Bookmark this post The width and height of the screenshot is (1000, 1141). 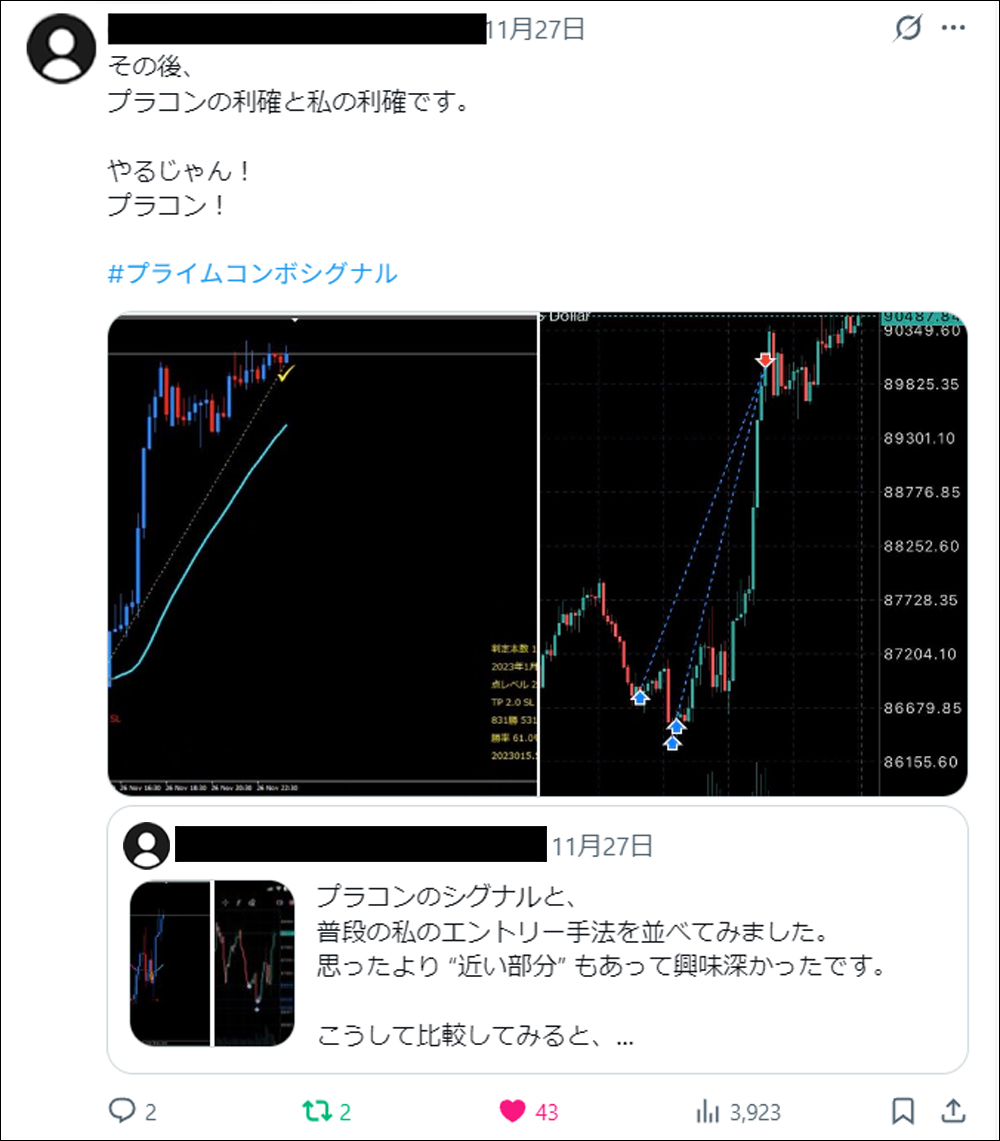click(x=902, y=1111)
